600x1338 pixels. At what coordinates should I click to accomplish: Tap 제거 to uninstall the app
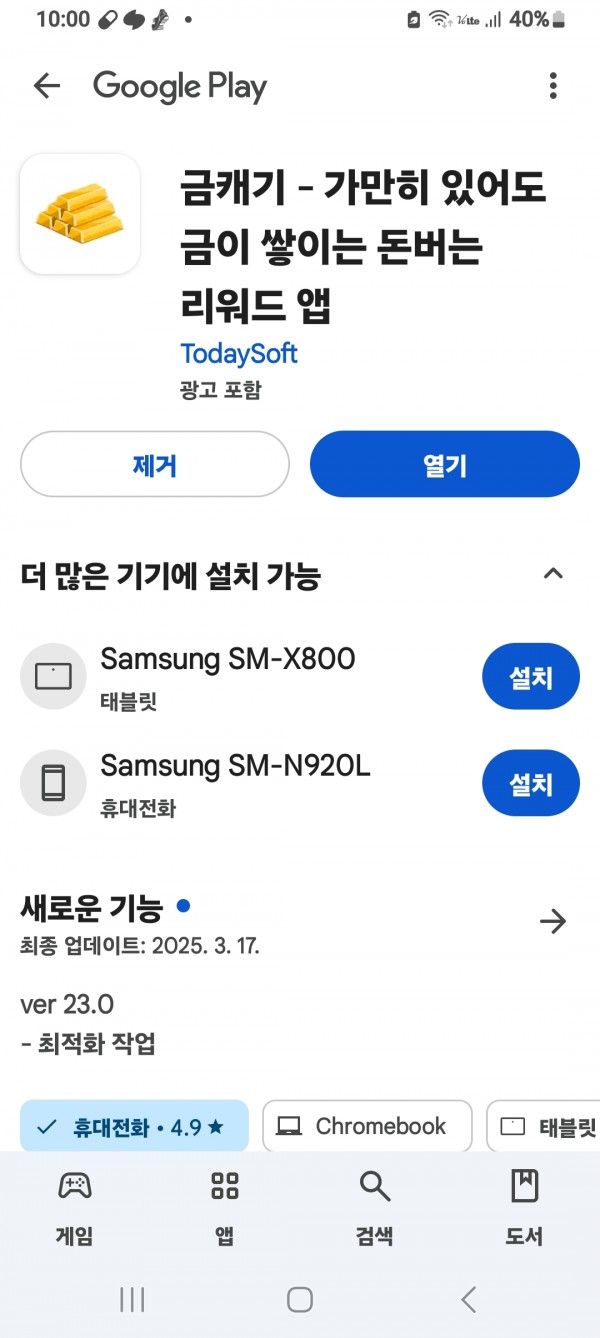coord(155,464)
